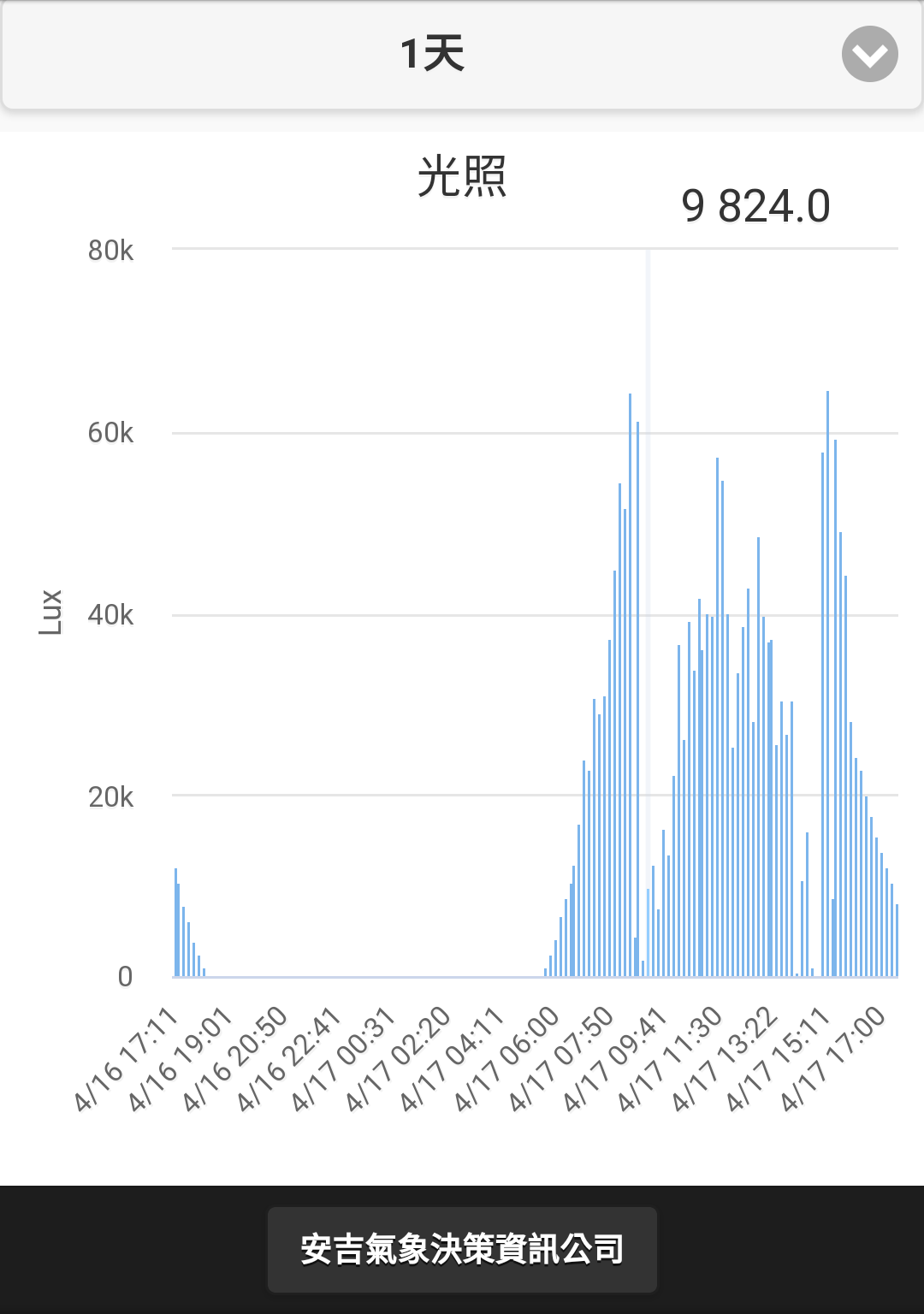Tap the 安吉氣象決策資訊公司 button

click(462, 1250)
